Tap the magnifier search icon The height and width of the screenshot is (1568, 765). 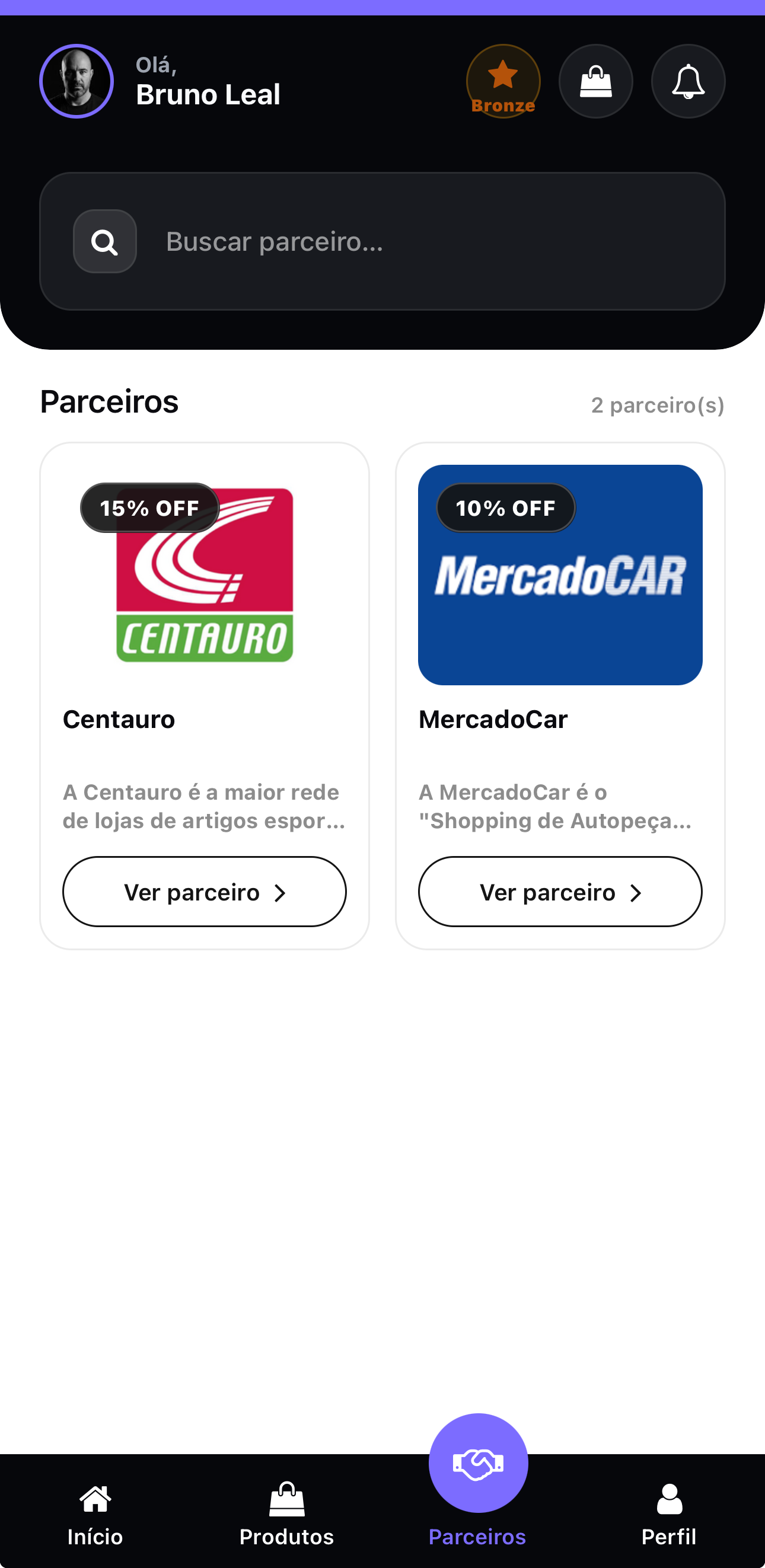[105, 242]
